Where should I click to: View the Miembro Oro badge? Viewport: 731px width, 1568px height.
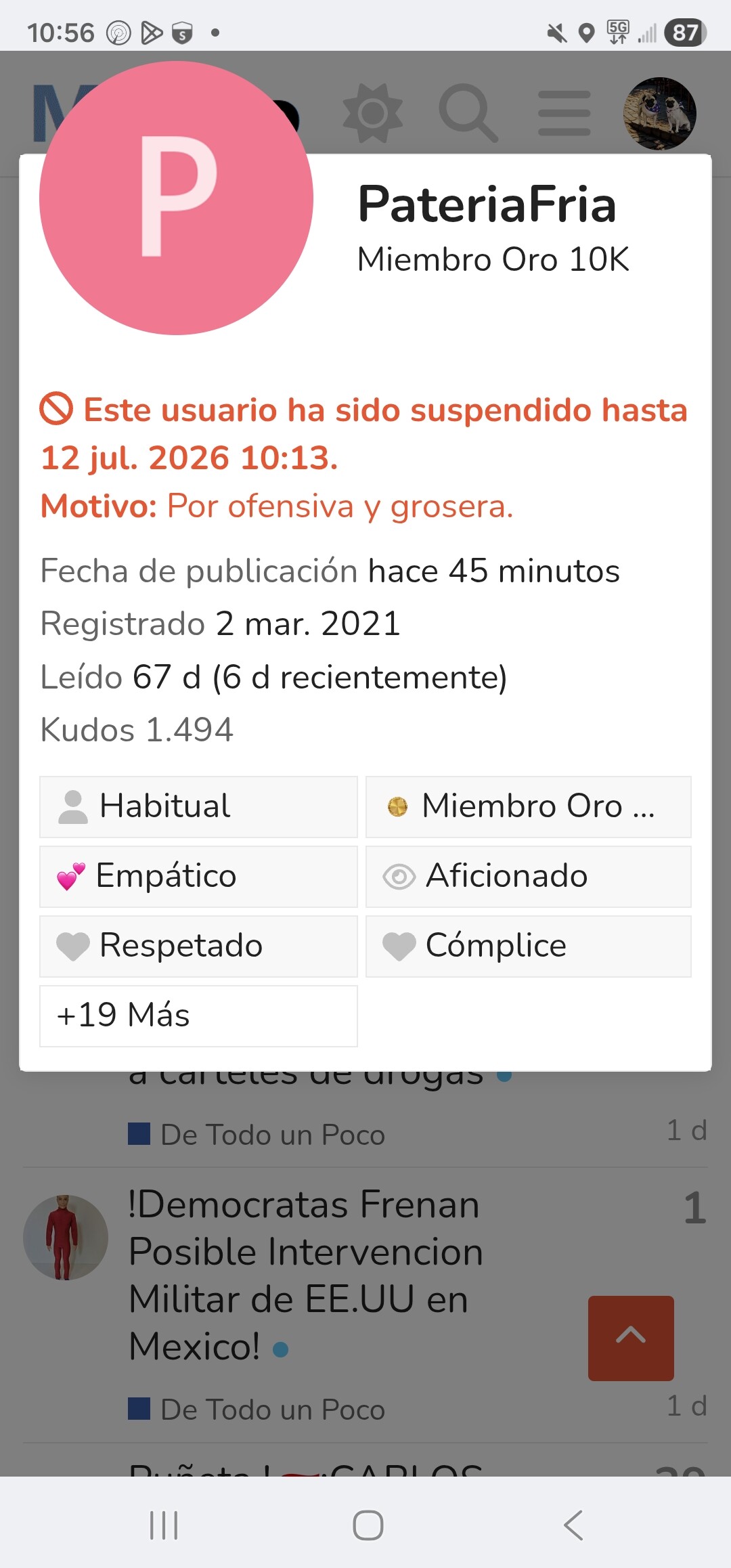pos(528,806)
